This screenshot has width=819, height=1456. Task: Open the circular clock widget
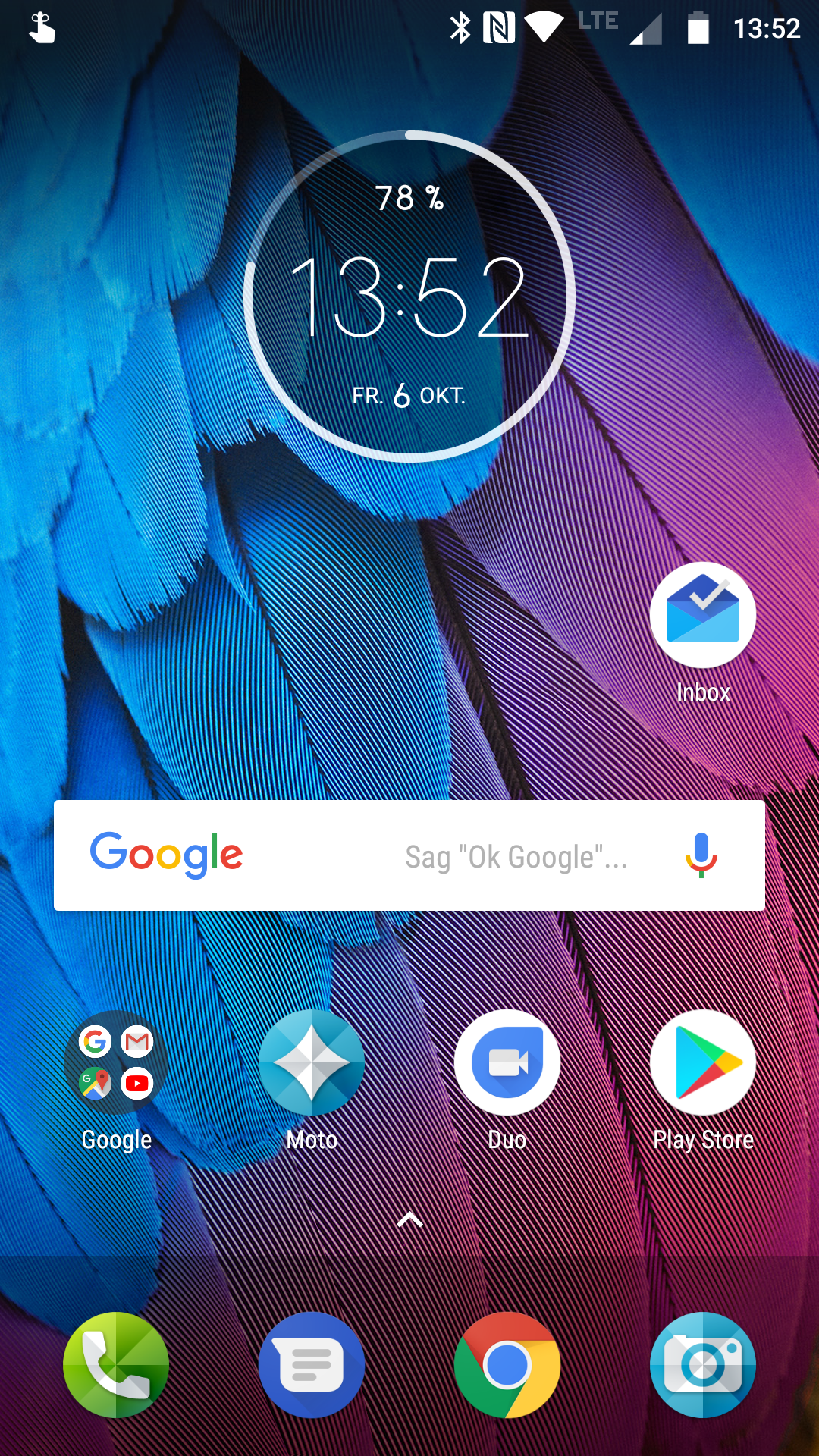tap(409, 296)
